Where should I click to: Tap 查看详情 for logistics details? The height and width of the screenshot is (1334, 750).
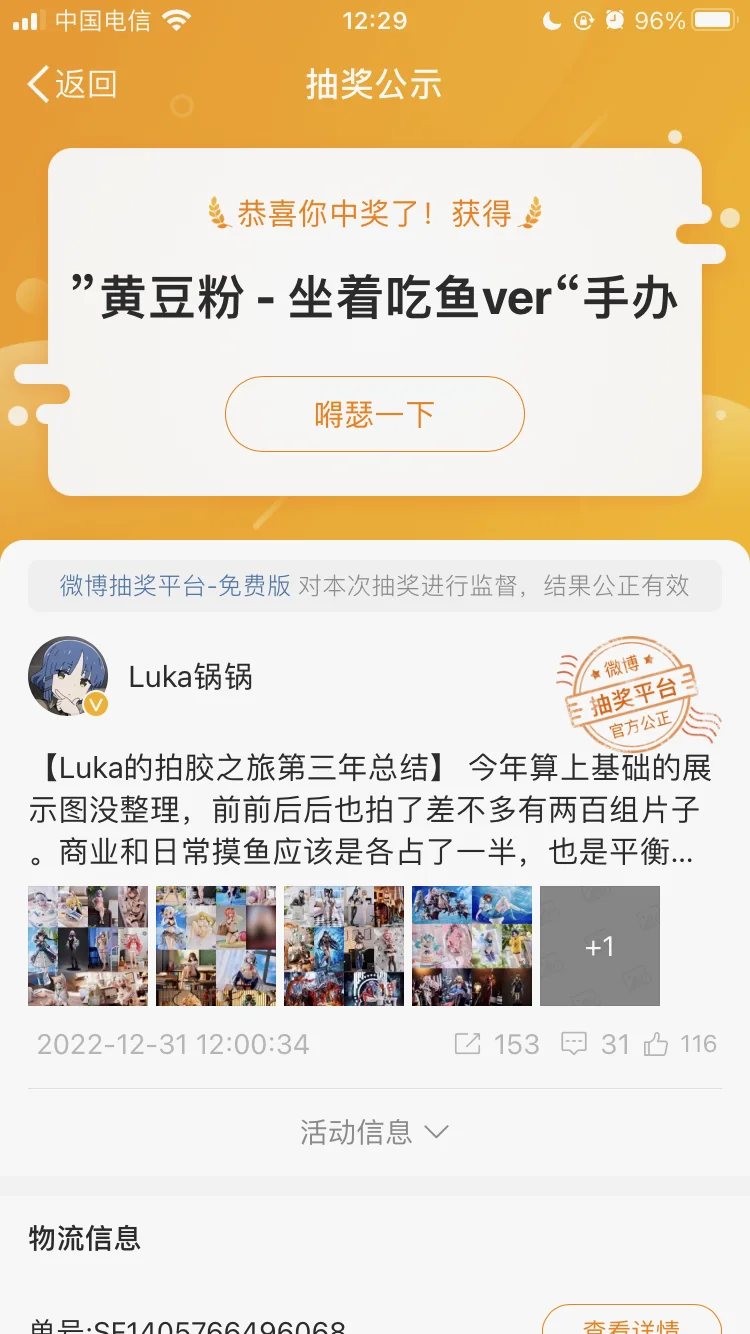coord(631,1322)
